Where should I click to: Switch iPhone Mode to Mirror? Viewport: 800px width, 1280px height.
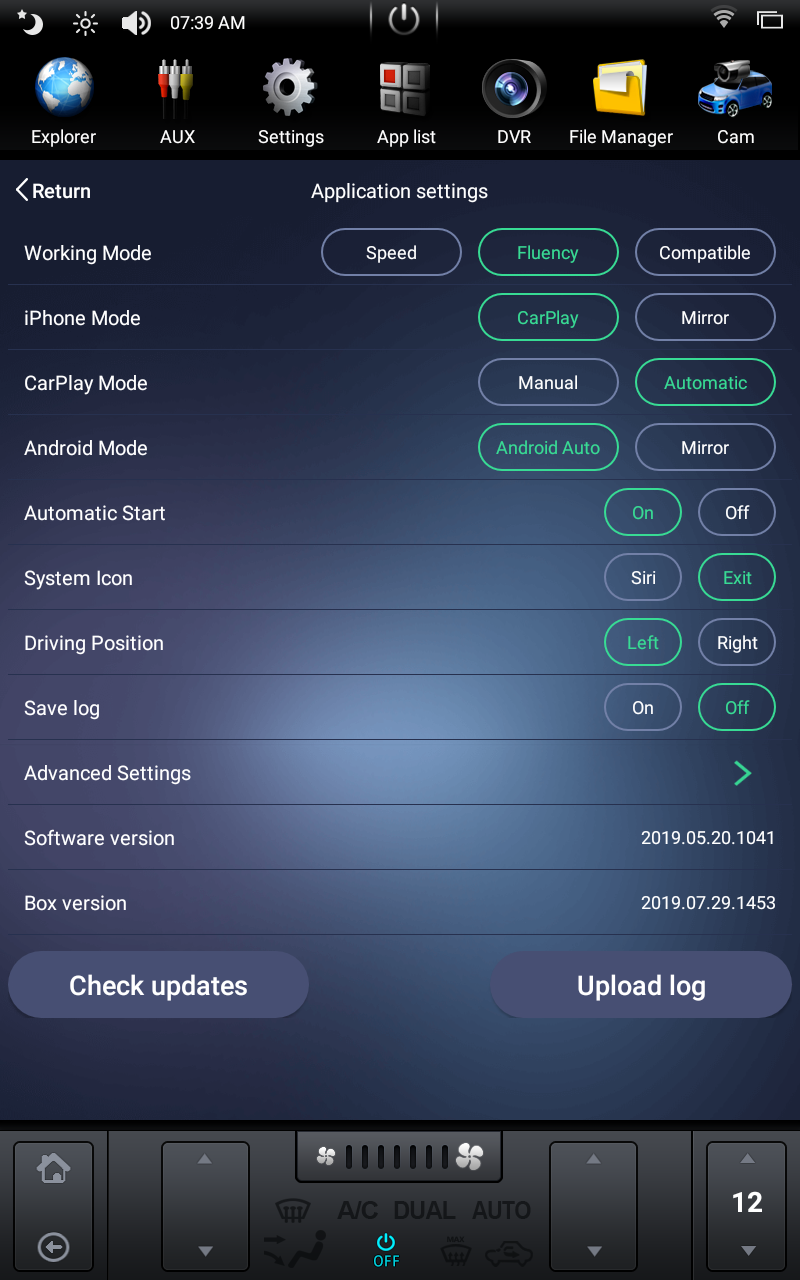coord(705,318)
